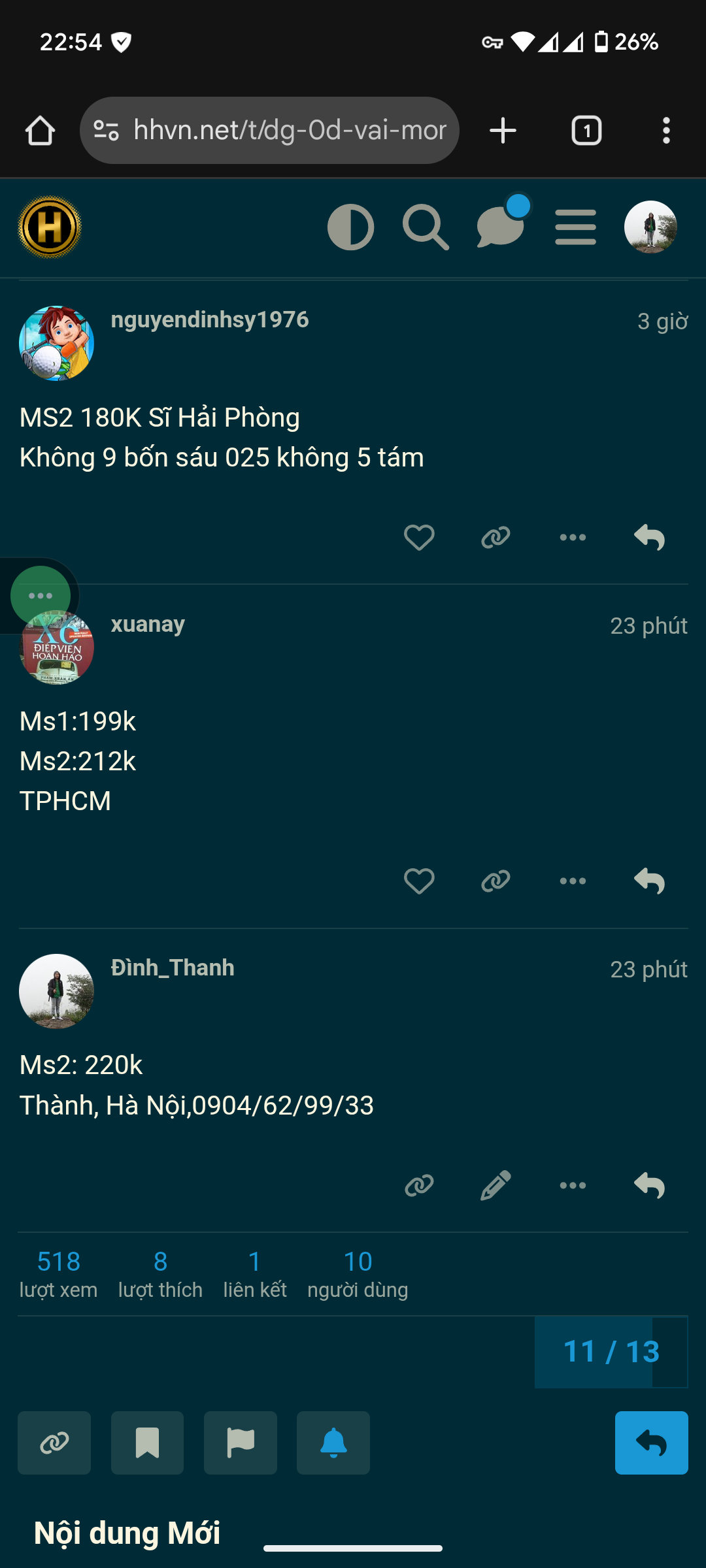Change topic notification level via bell
706x1568 pixels.
[x=333, y=1443]
